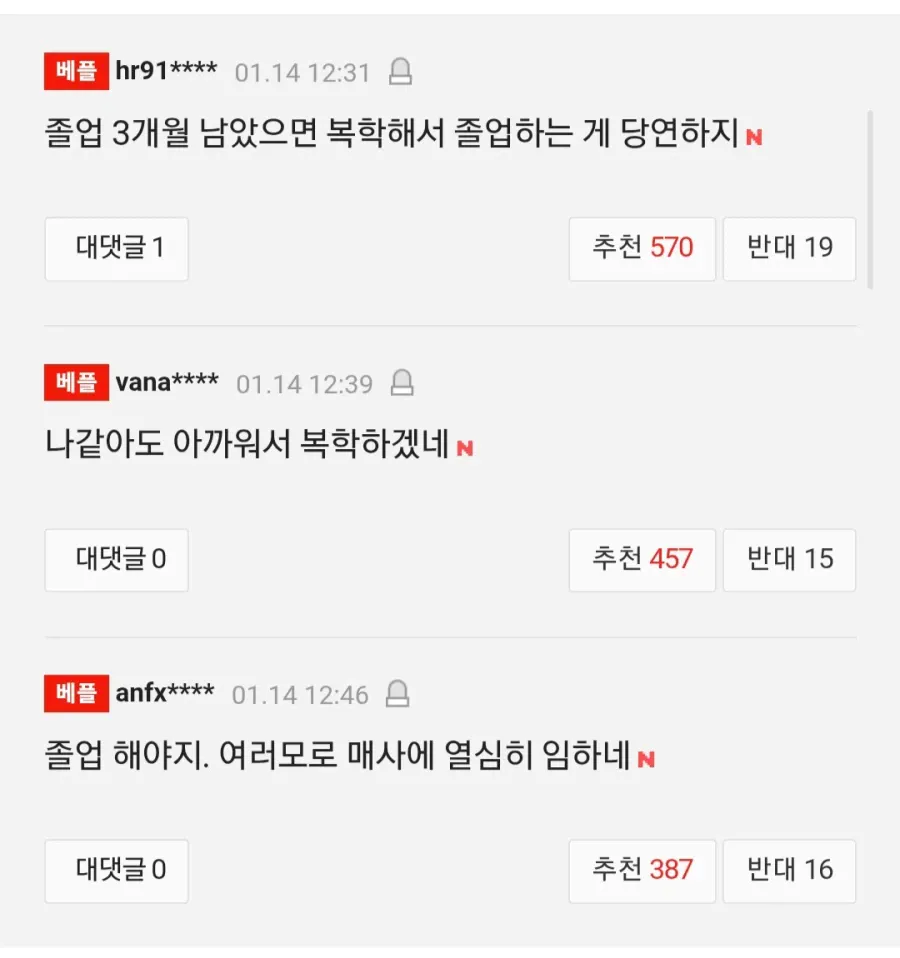Upvote hr91's comment with 추천 570

(642, 249)
